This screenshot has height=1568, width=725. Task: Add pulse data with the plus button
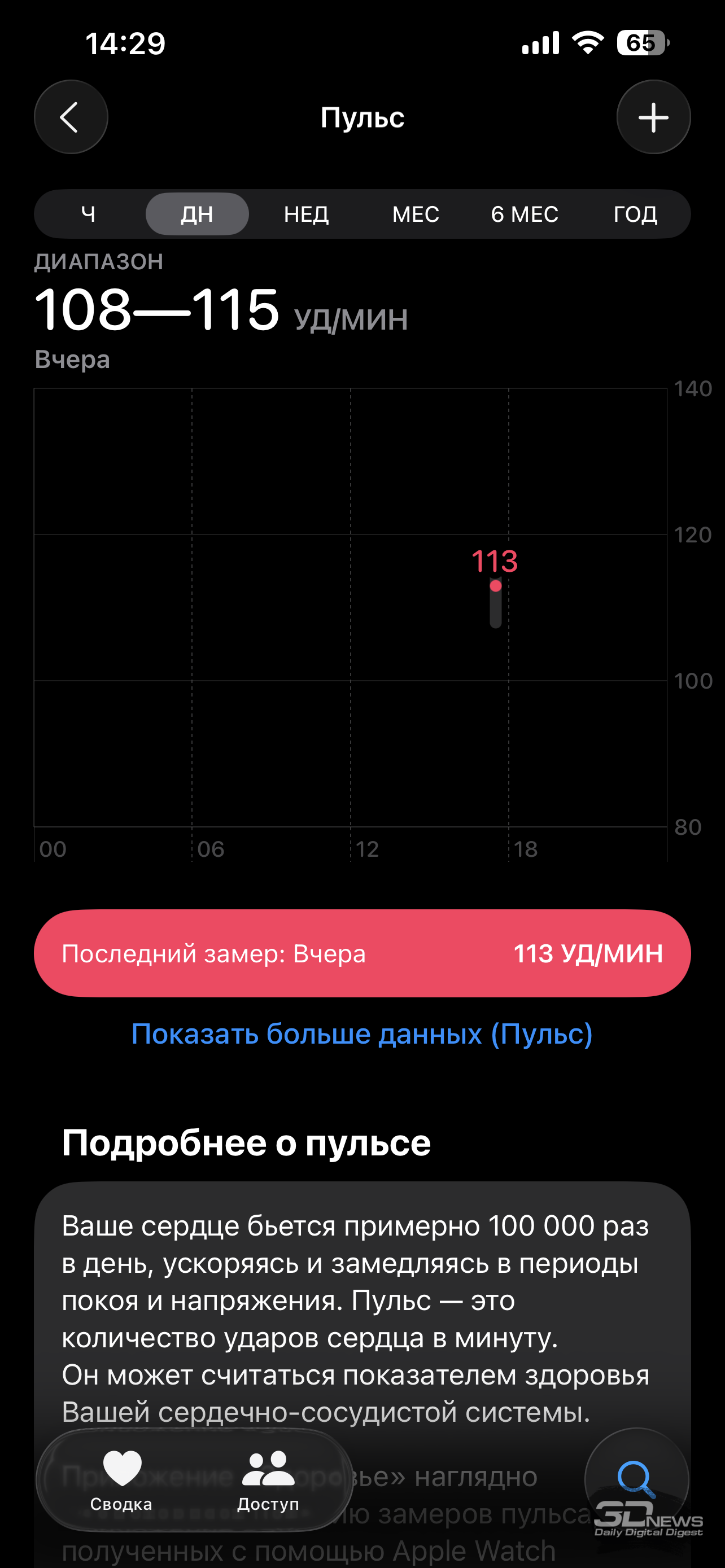[x=653, y=117]
